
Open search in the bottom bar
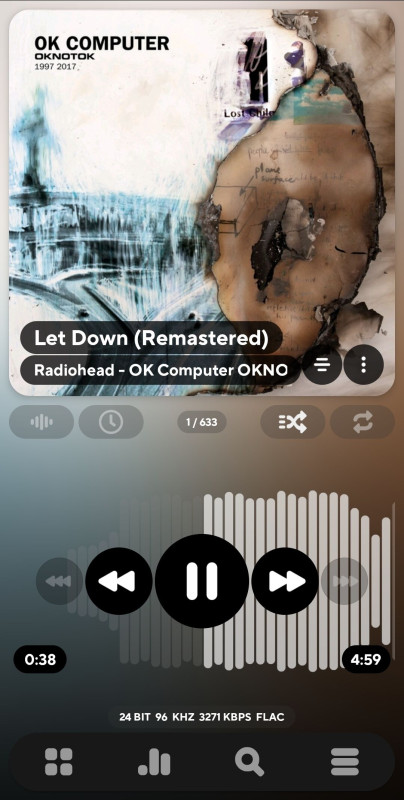pyautogui.click(x=249, y=762)
